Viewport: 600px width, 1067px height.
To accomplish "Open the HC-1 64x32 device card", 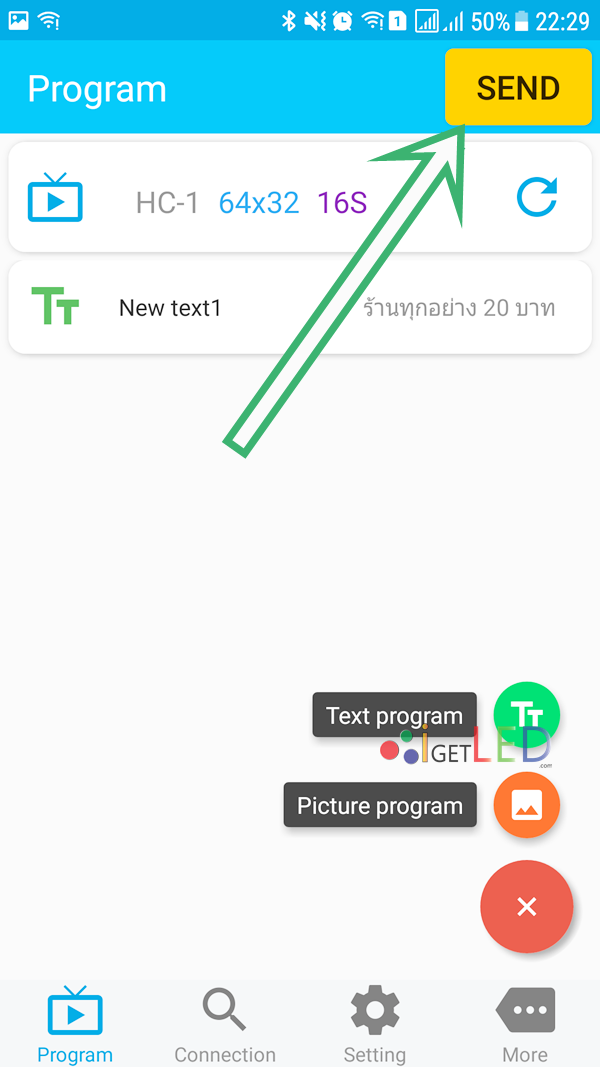I will point(300,197).
